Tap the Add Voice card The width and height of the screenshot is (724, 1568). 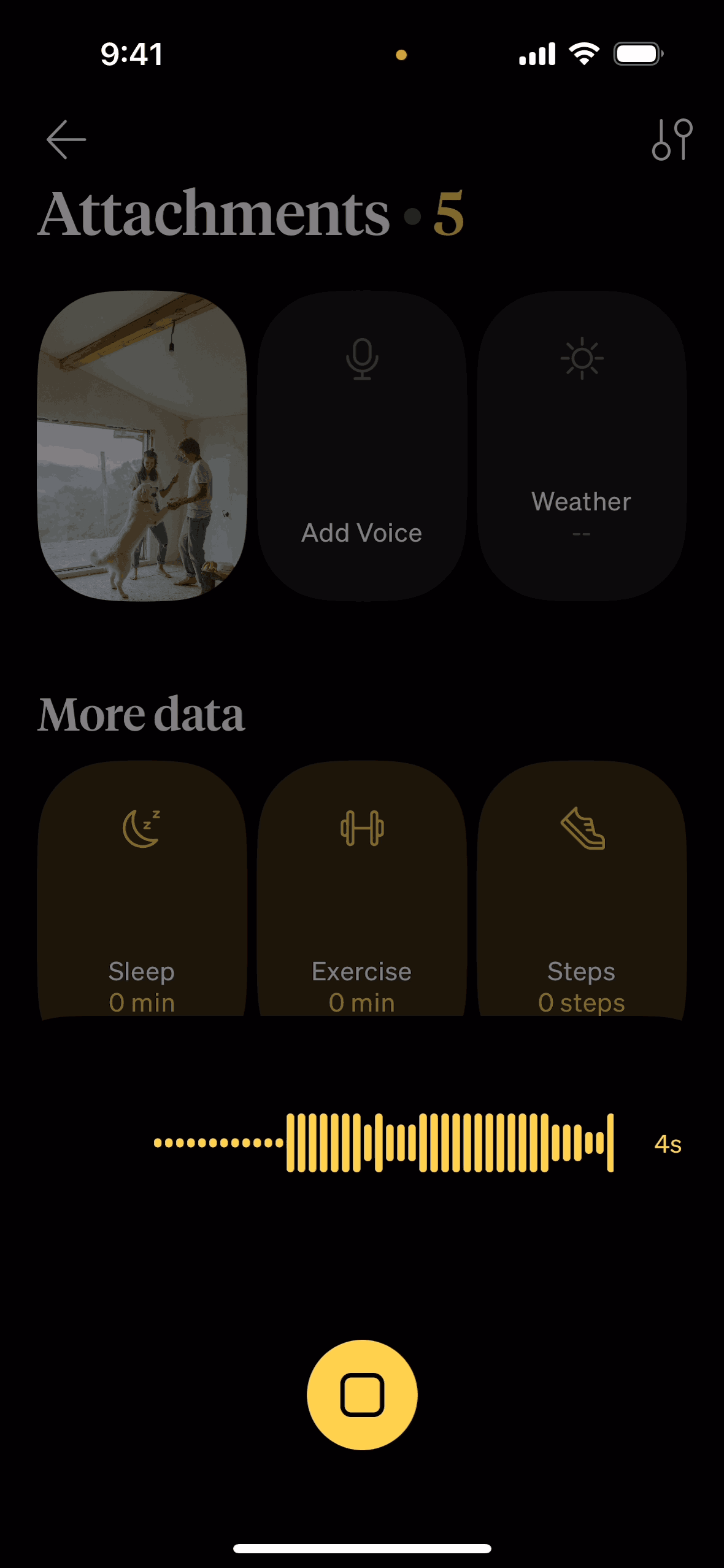point(362,446)
